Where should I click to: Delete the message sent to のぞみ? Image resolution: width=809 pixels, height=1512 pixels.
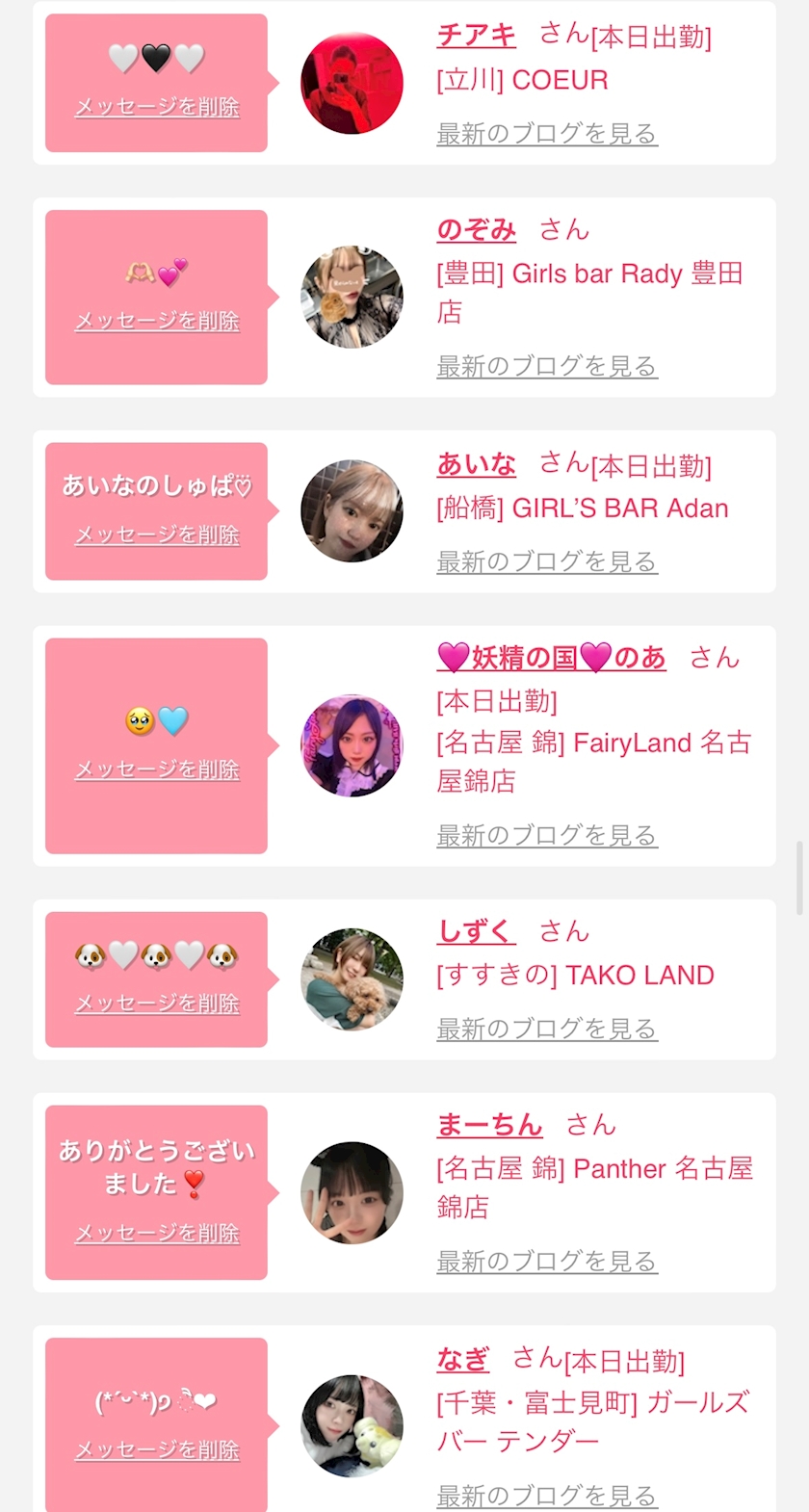click(157, 321)
